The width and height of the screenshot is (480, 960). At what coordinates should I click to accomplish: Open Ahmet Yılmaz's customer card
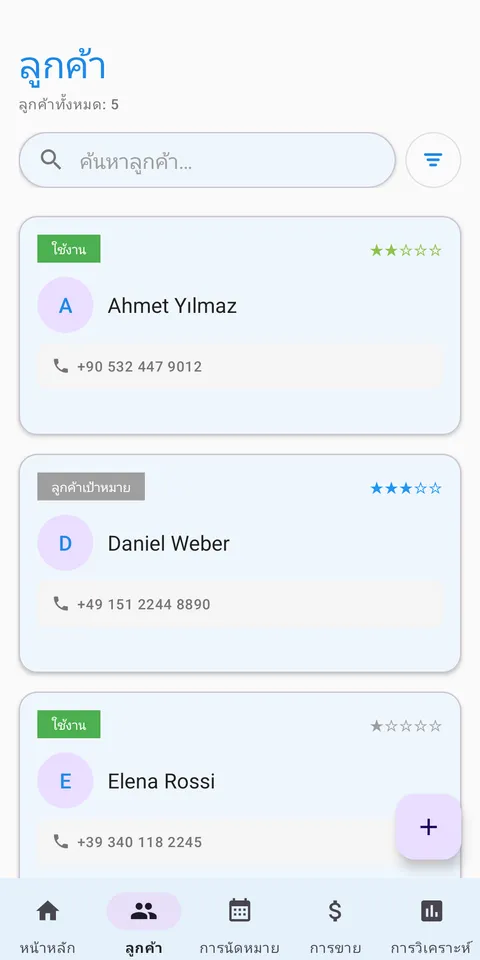[x=240, y=326]
